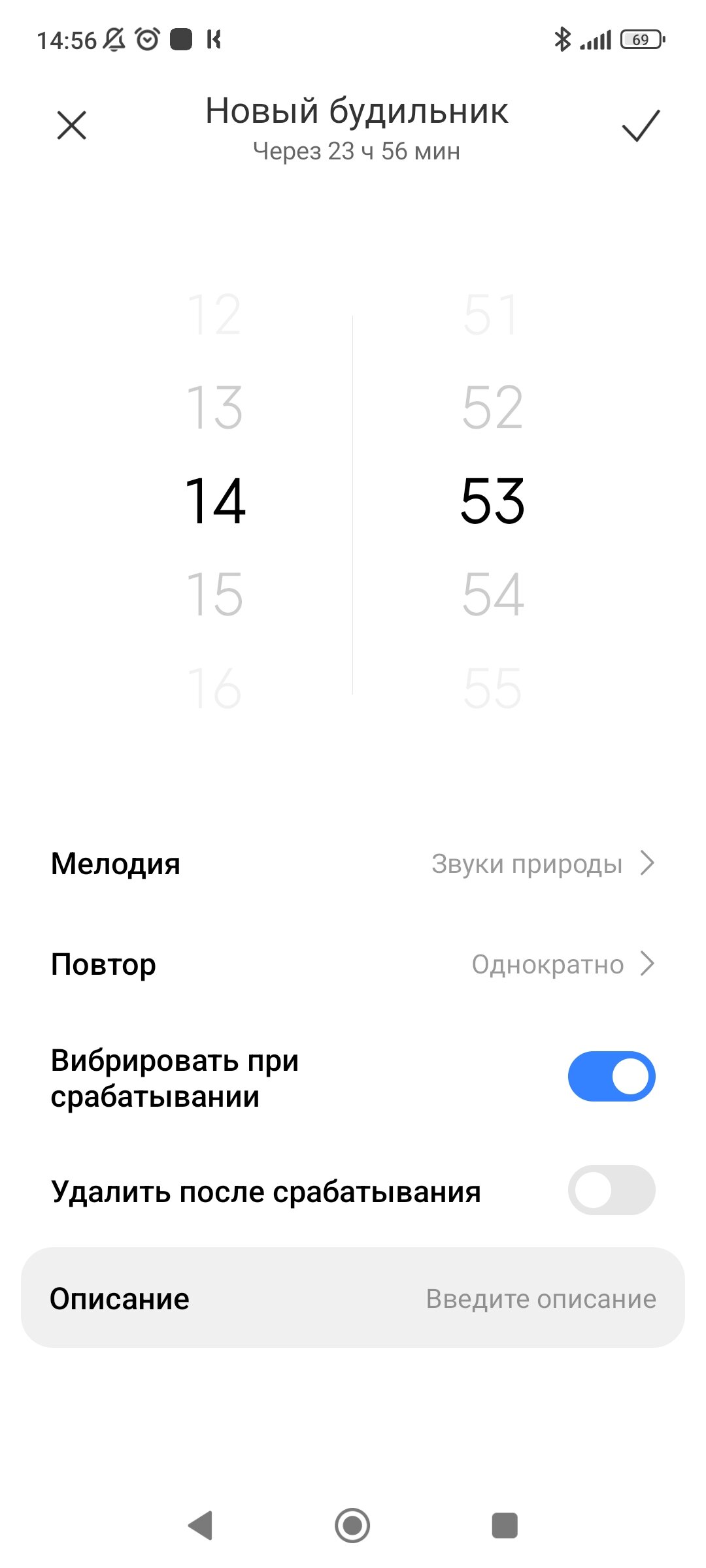Screen dimensions: 706x1568
Task: Tap the Описание description field
Action: click(353, 1298)
